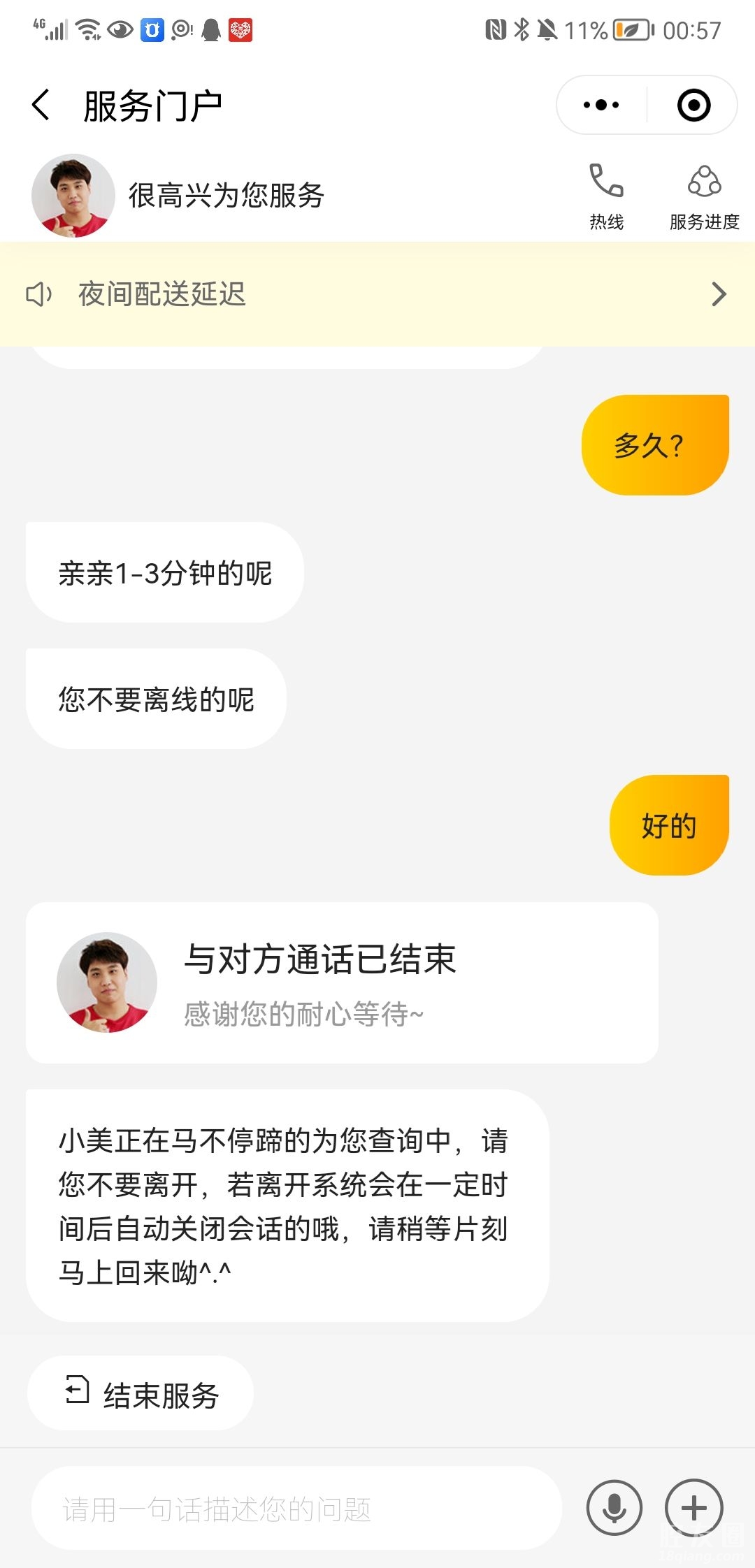
Task: Switch to voice input with microphone
Action: tap(614, 1508)
